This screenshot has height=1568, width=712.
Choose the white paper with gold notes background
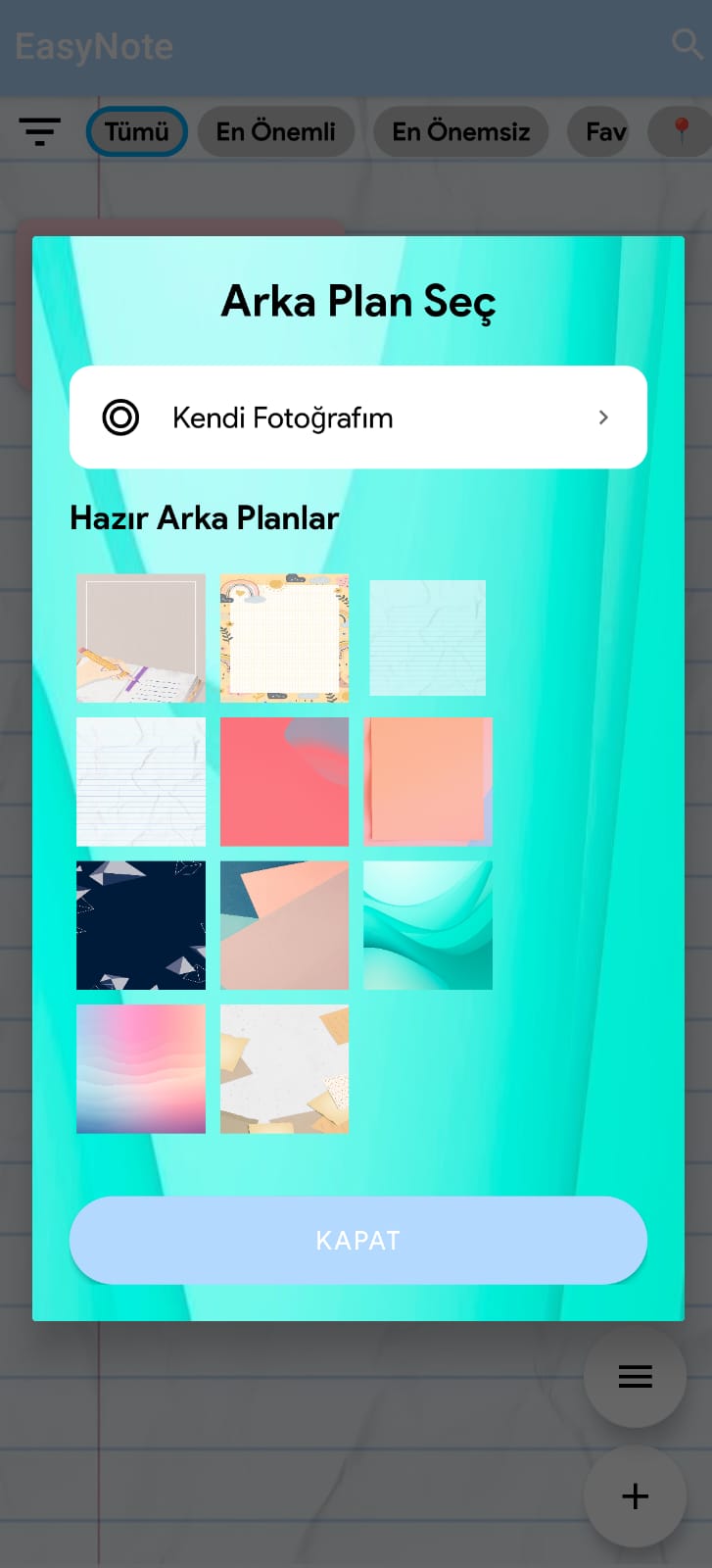click(x=284, y=1068)
